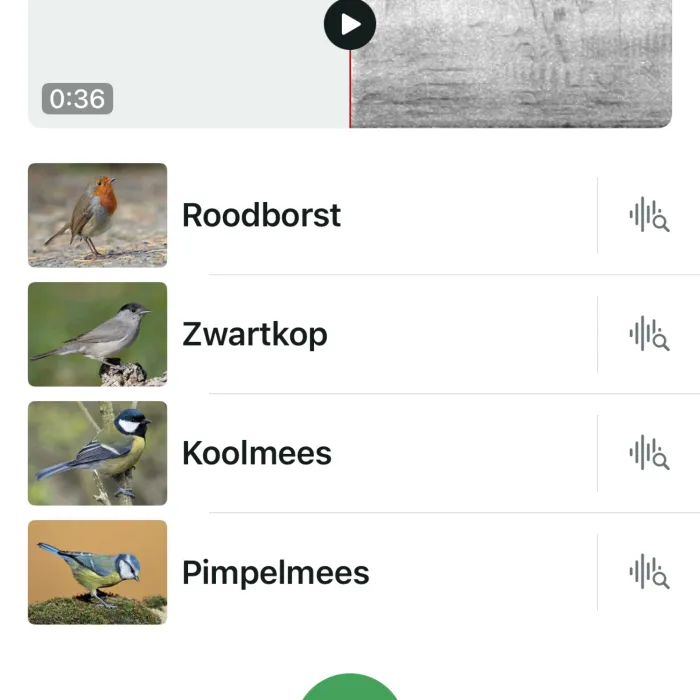Tap the green round button
This screenshot has height=700, width=700.
tap(350, 690)
